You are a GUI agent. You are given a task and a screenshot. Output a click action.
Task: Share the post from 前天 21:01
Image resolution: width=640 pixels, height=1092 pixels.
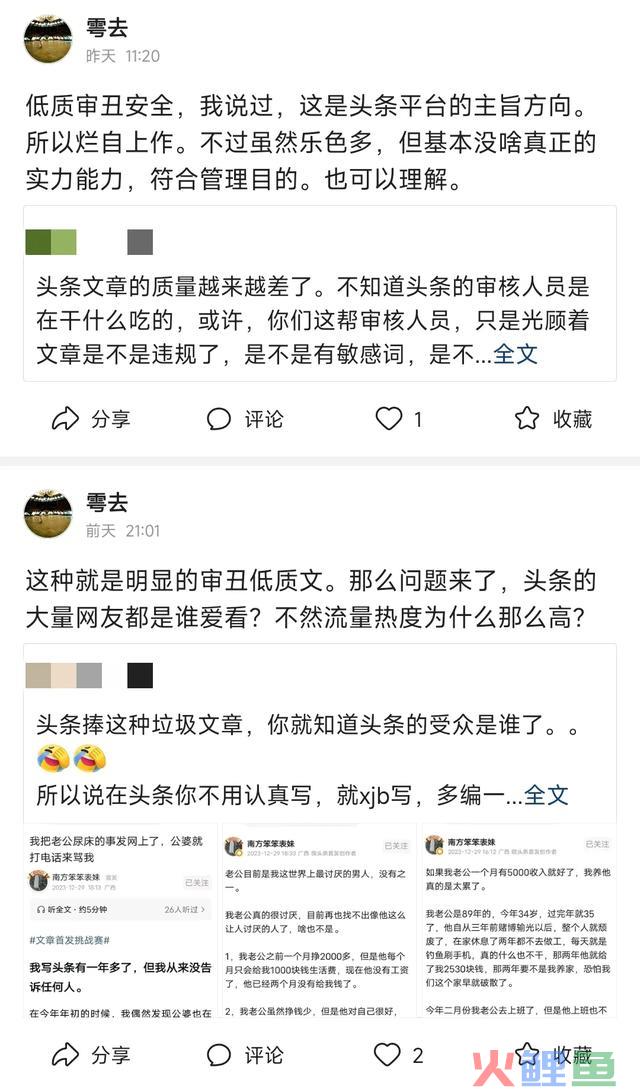(90, 1054)
